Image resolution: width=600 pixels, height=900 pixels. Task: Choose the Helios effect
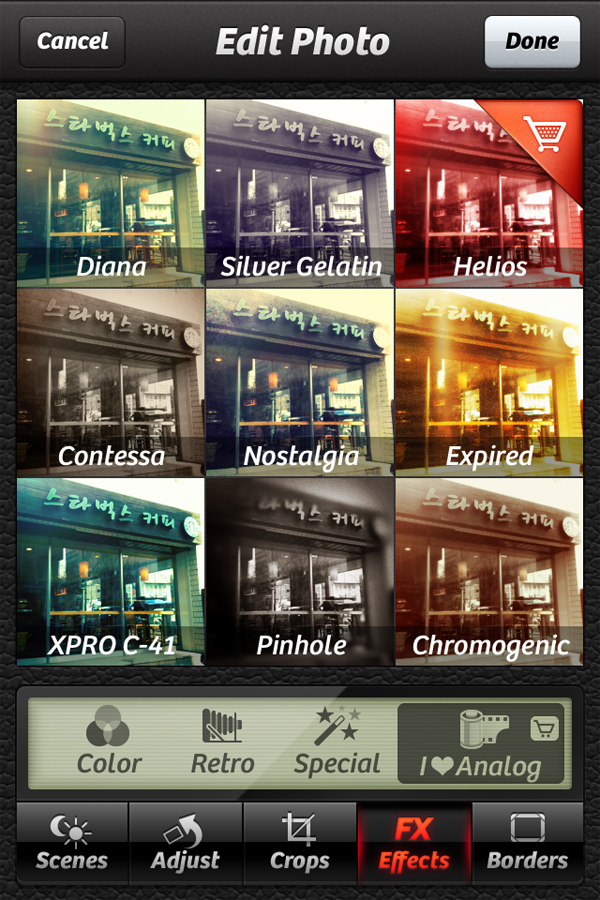pyautogui.click(x=489, y=192)
